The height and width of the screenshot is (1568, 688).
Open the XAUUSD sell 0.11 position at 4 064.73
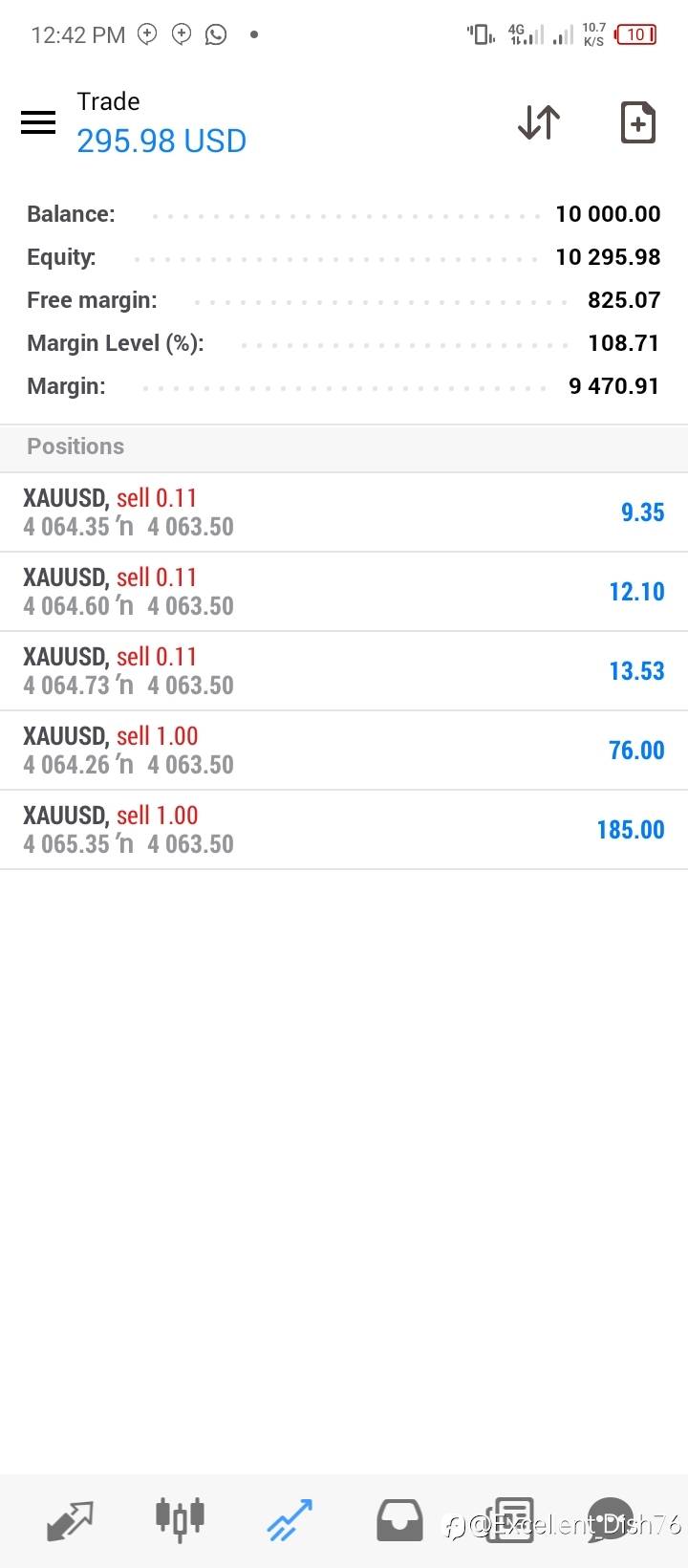344,671
